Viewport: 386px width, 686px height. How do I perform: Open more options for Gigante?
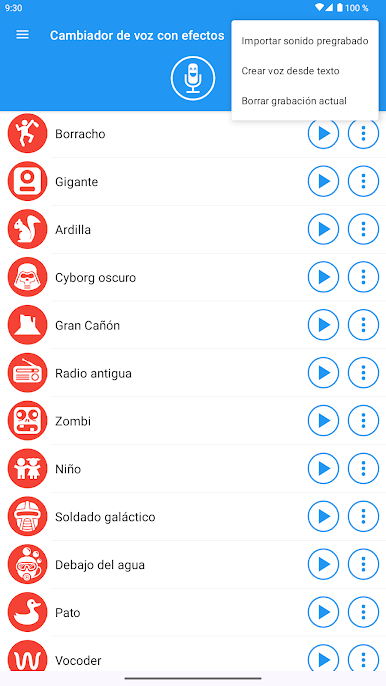coord(363,181)
